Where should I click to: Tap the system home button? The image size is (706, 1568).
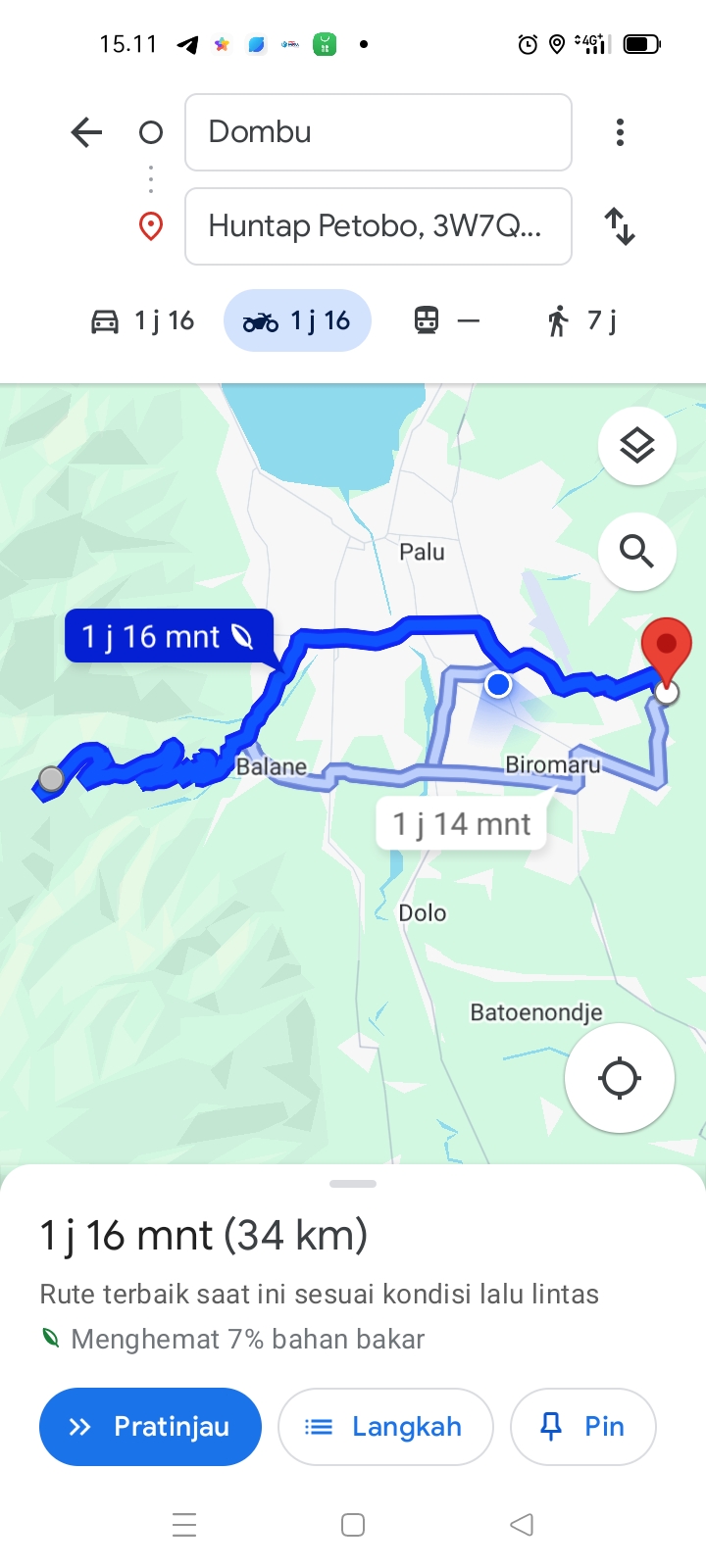(x=353, y=1525)
